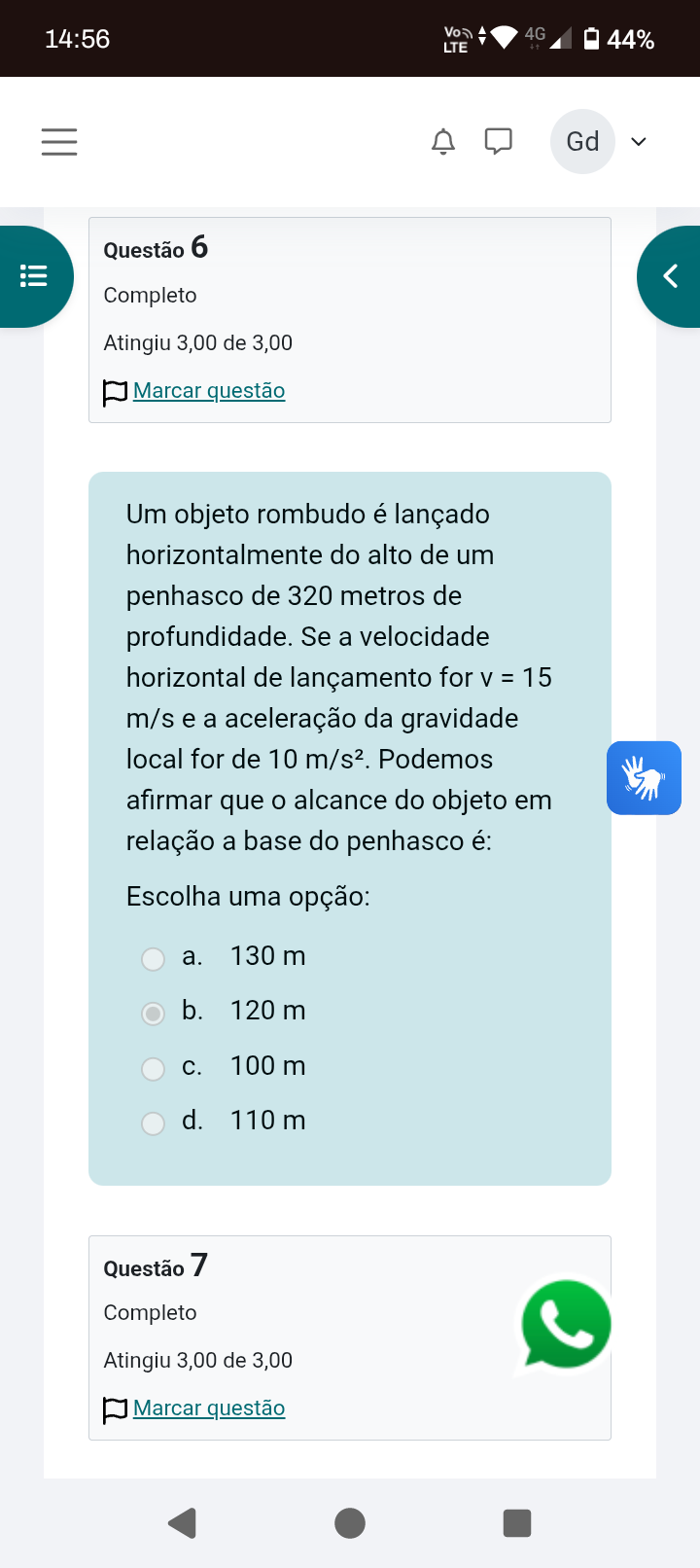Open the WhatsApp contact button
Viewport: 700px width, 1568px height.
point(566,1324)
